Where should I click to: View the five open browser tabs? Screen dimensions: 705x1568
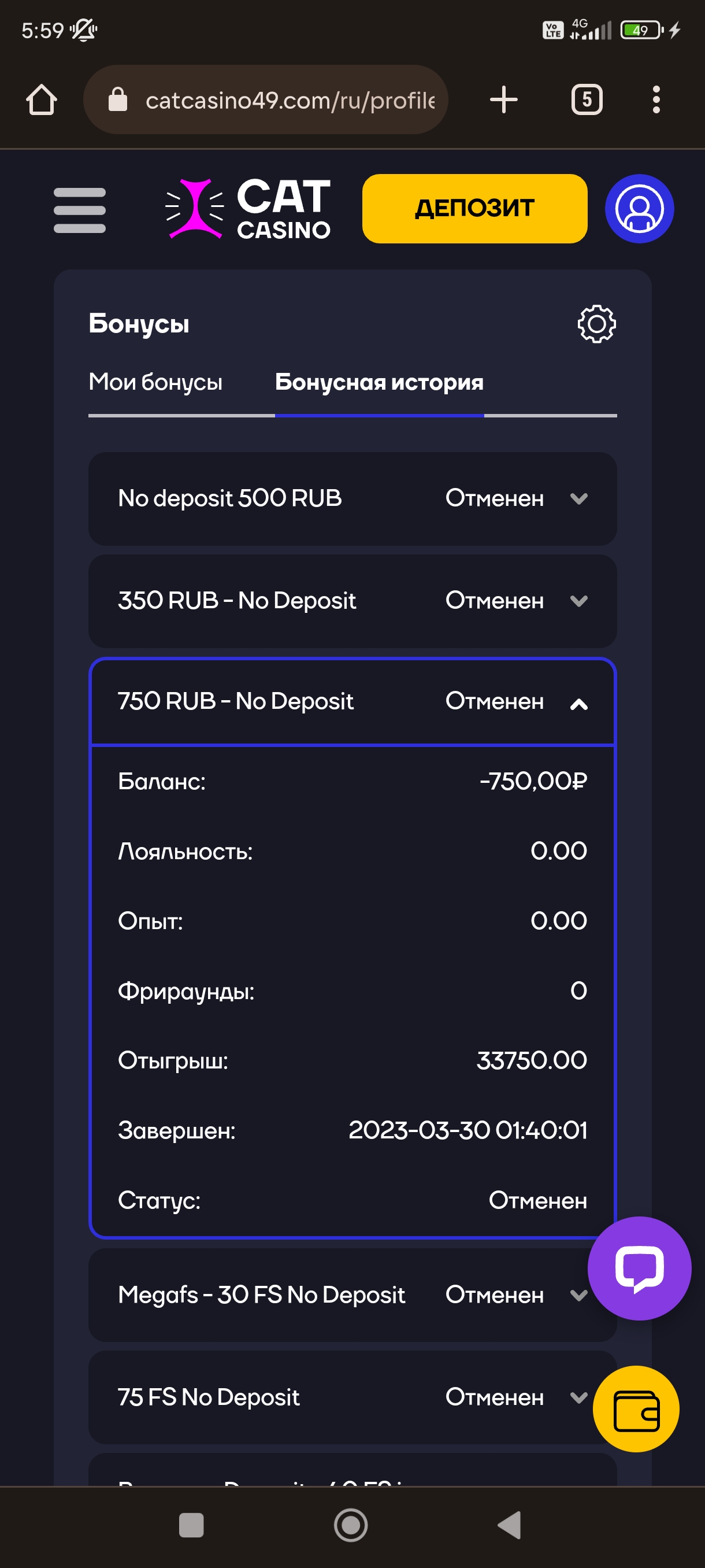pos(587,100)
